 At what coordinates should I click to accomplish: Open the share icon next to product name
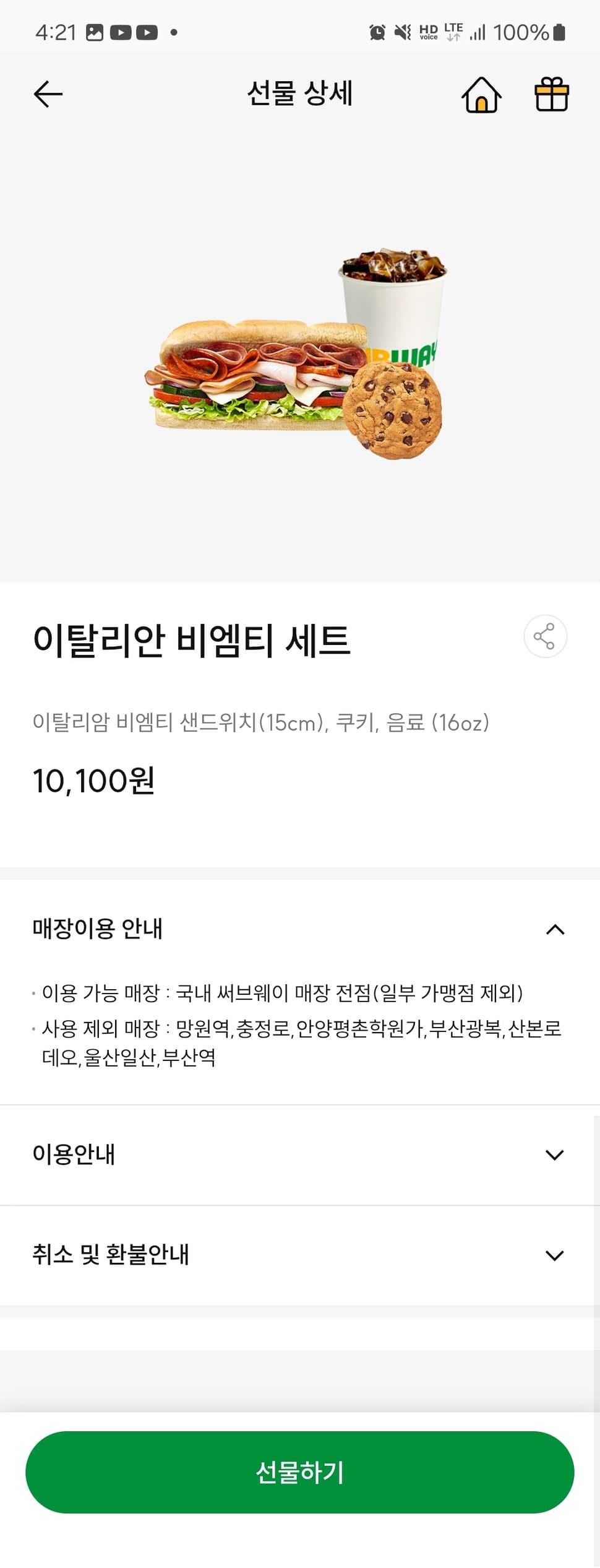click(546, 636)
